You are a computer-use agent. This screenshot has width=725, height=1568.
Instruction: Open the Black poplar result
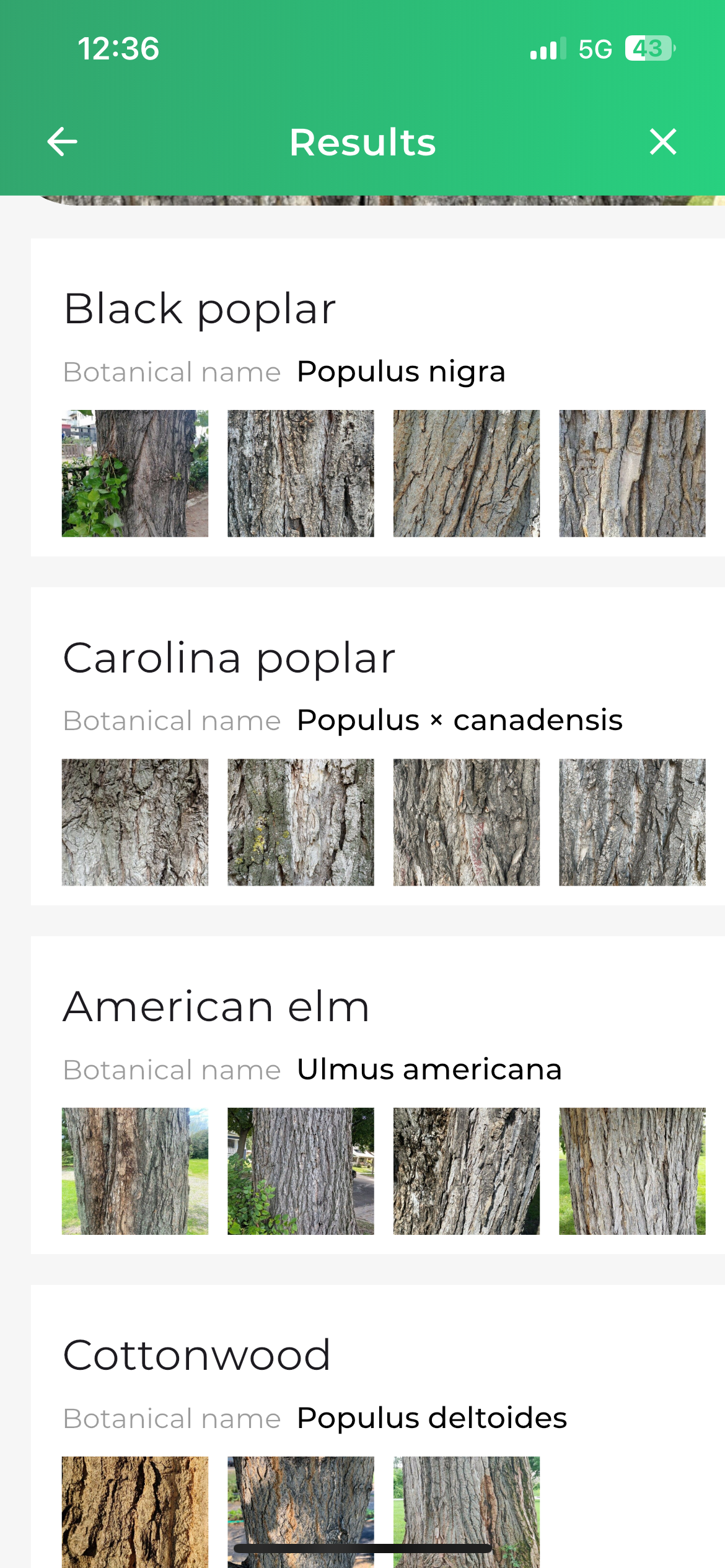(x=200, y=309)
